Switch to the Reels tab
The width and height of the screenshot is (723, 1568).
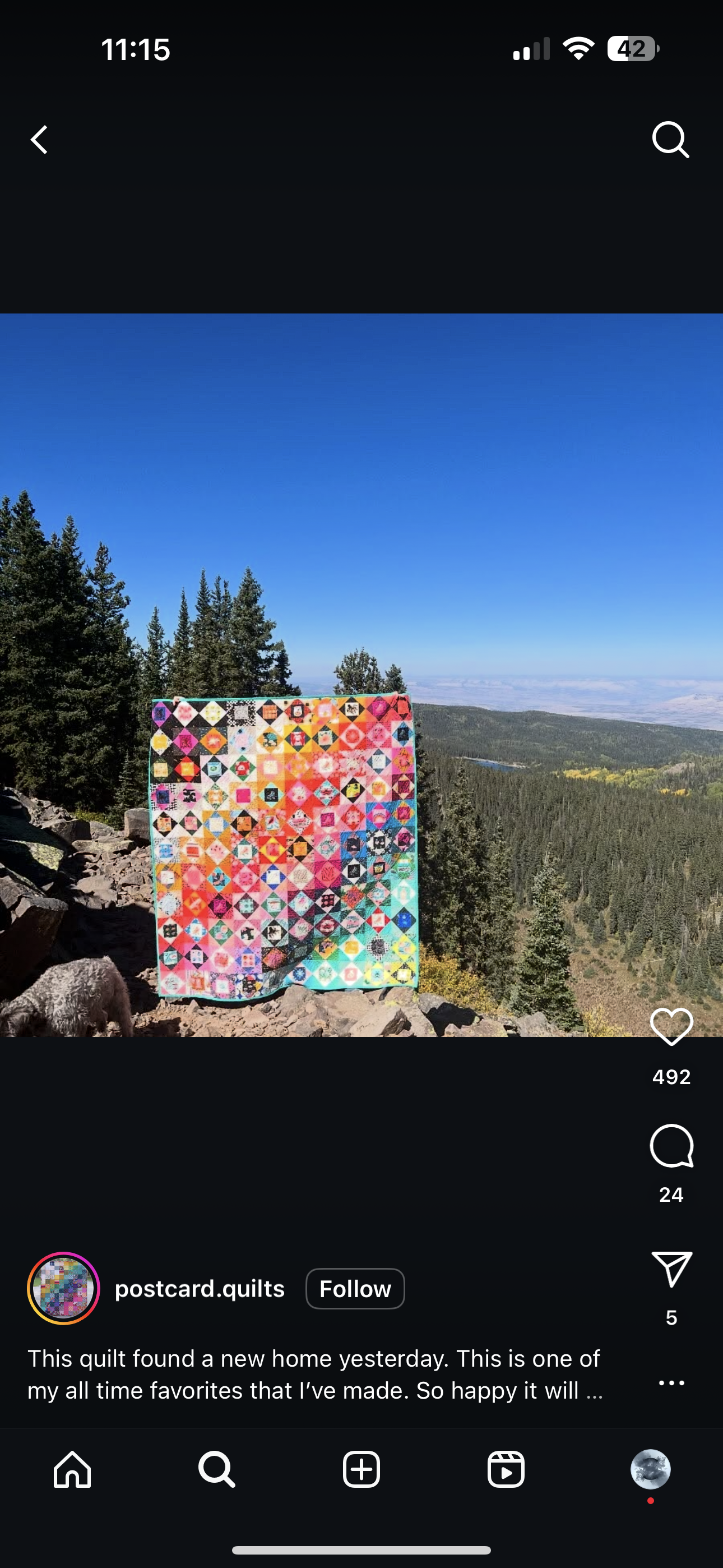coord(506,1469)
